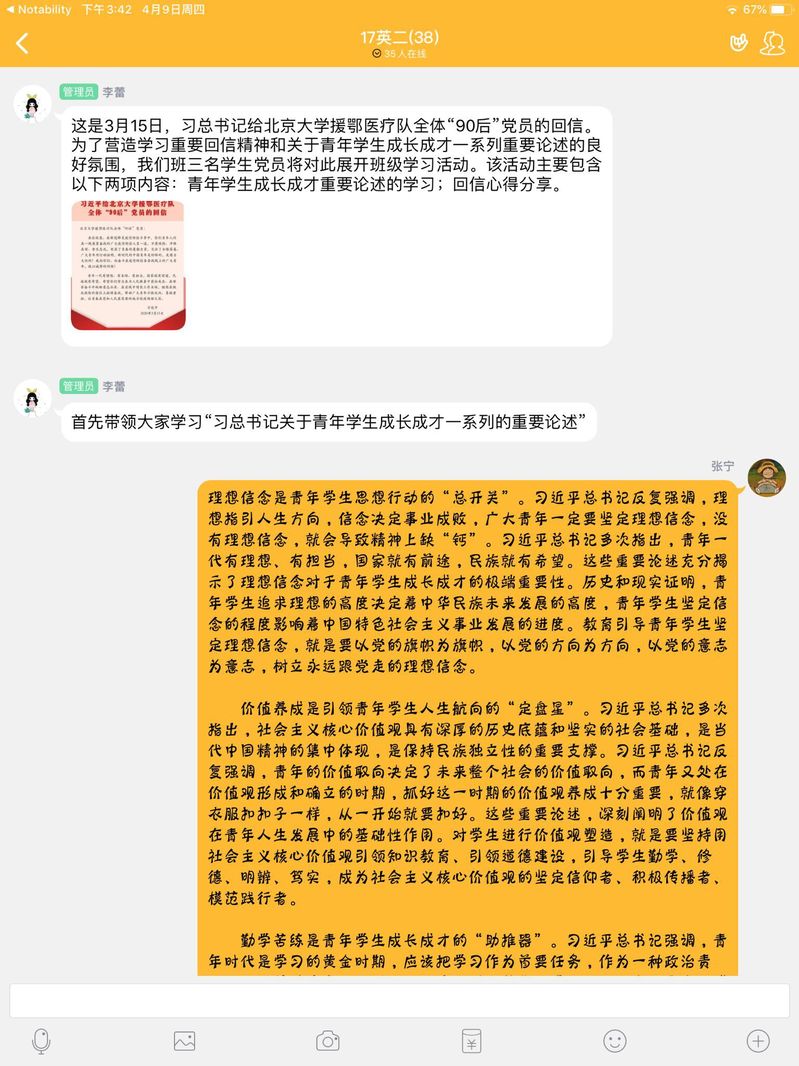Viewport: 799px width, 1066px height.
Task: Focus the message input field
Action: (399, 1000)
